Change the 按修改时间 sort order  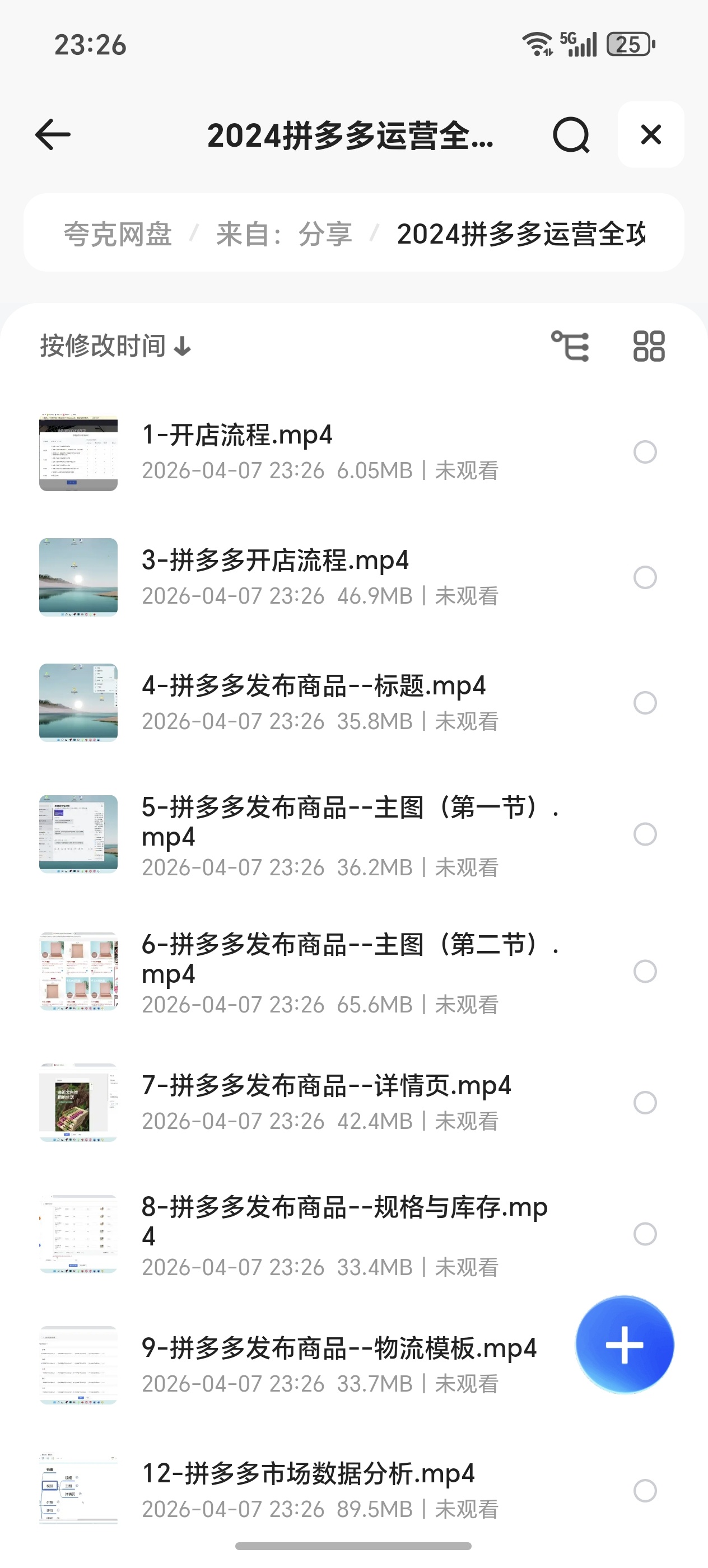116,346
